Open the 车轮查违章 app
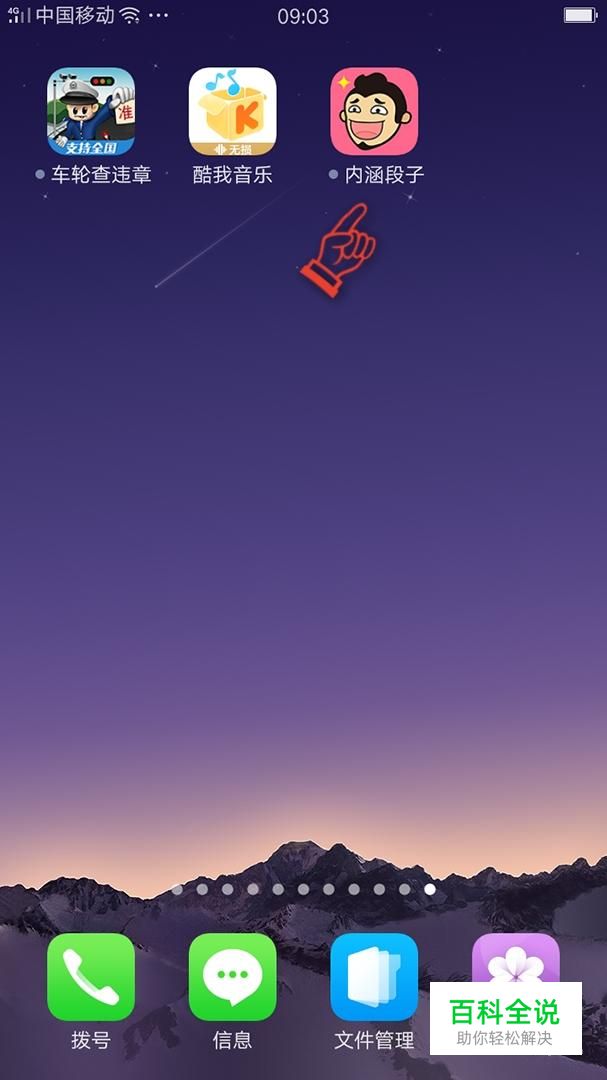The width and height of the screenshot is (607, 1080). tap(91, 112)
